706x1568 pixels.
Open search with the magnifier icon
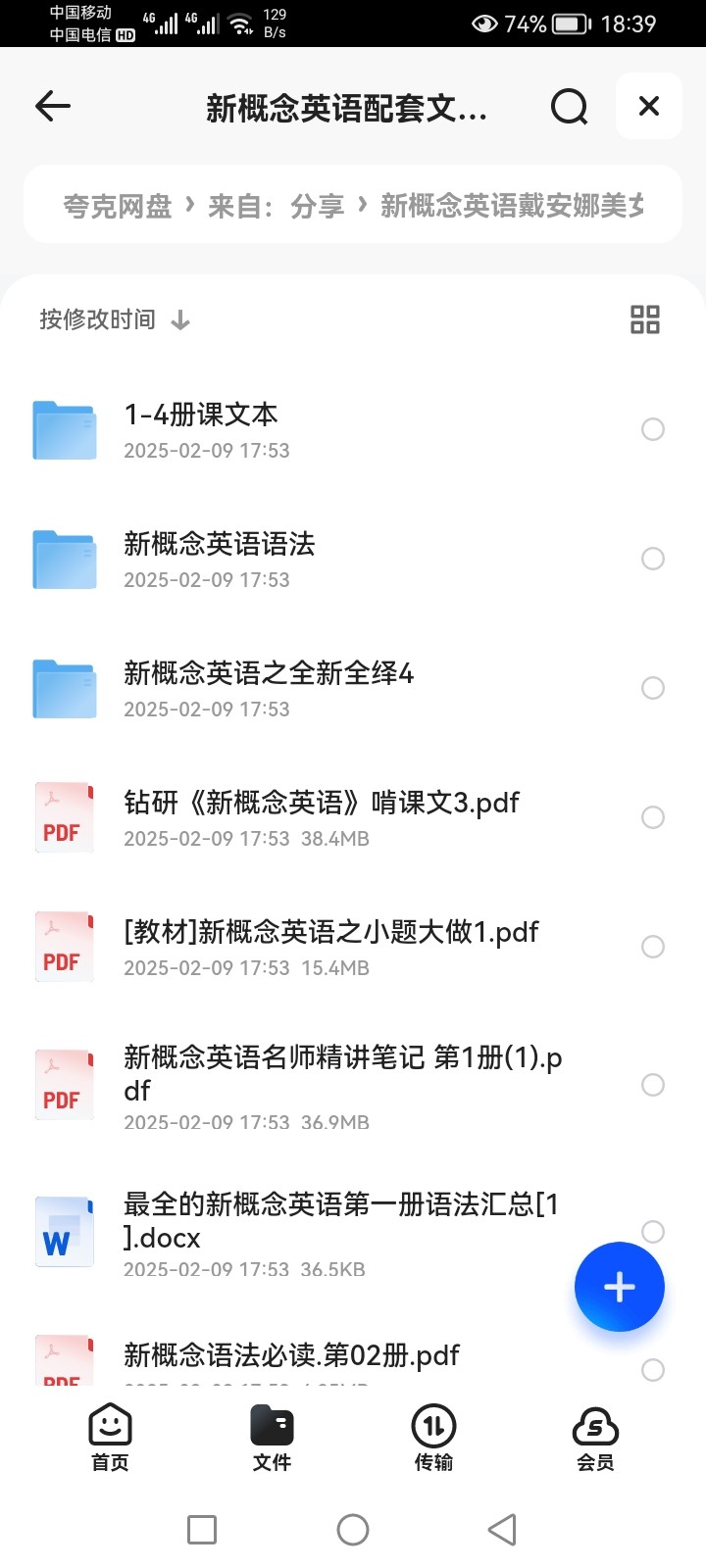click(x=569, y=106)
